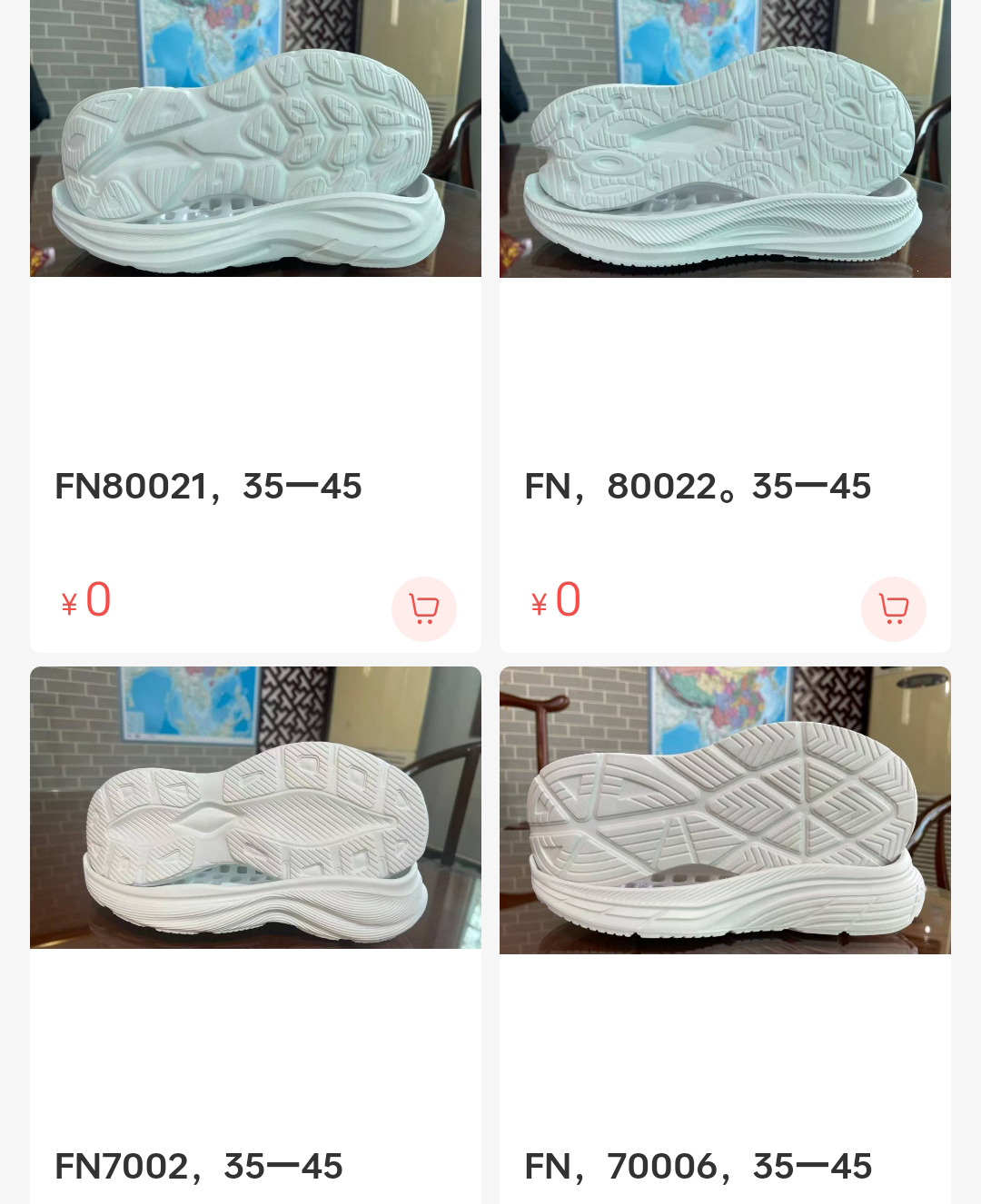Add FN80021 sole to cart
This screenshot has width=981, height=1204.
point(423,608)
